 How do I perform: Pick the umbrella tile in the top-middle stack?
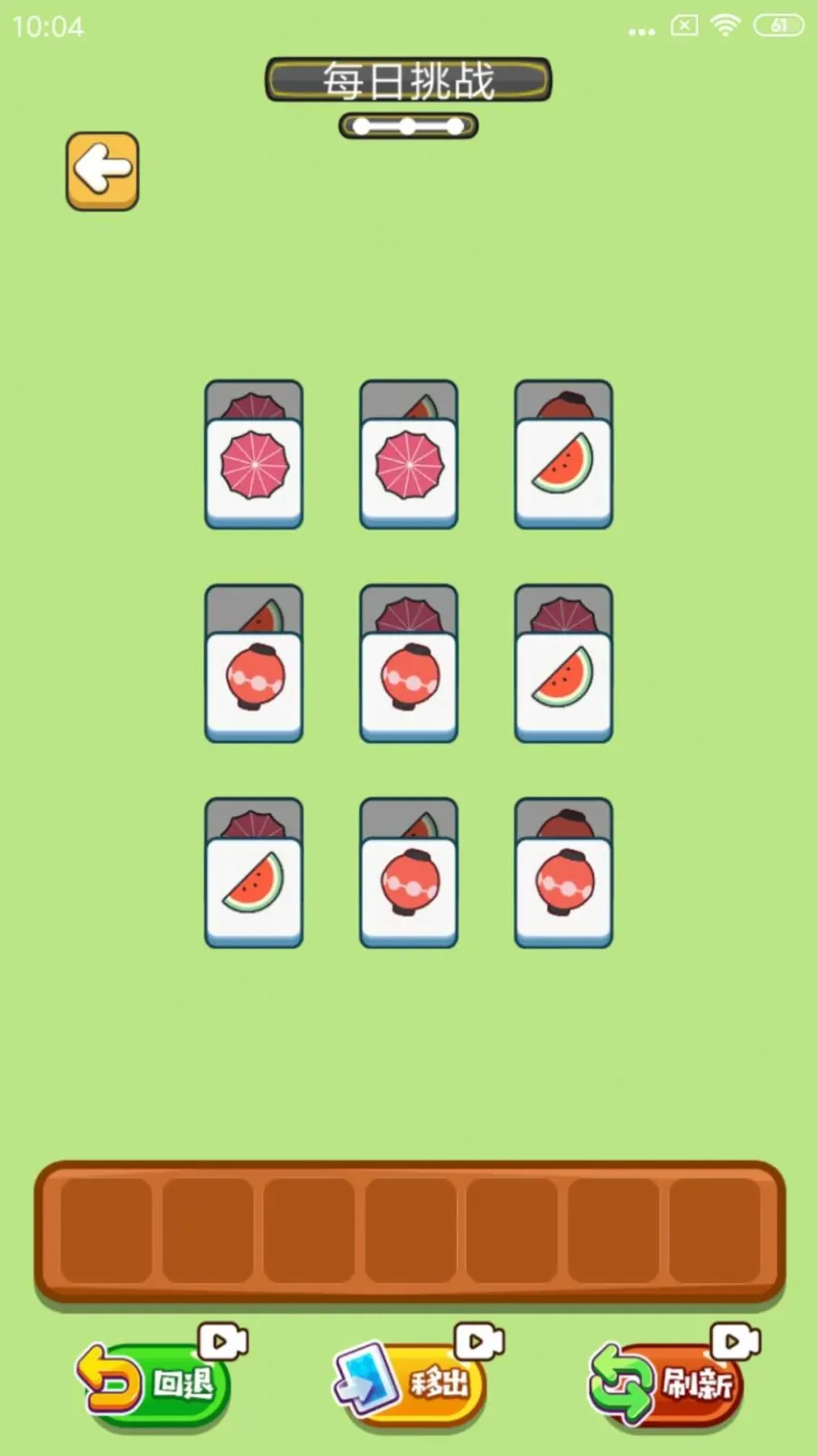[x=409, y=467]
